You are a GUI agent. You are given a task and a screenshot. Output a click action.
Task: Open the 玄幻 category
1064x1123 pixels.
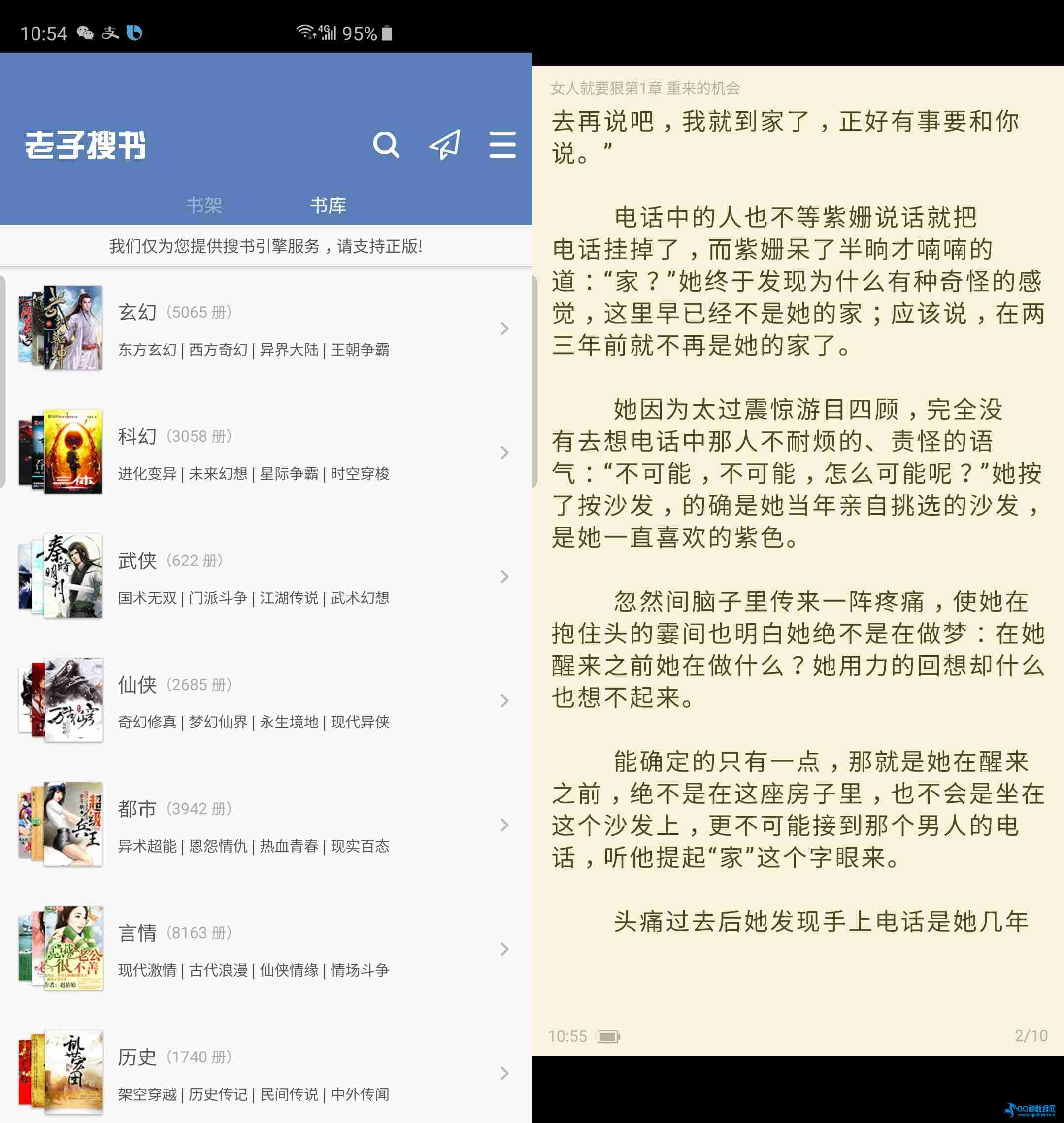coord(266,329)
